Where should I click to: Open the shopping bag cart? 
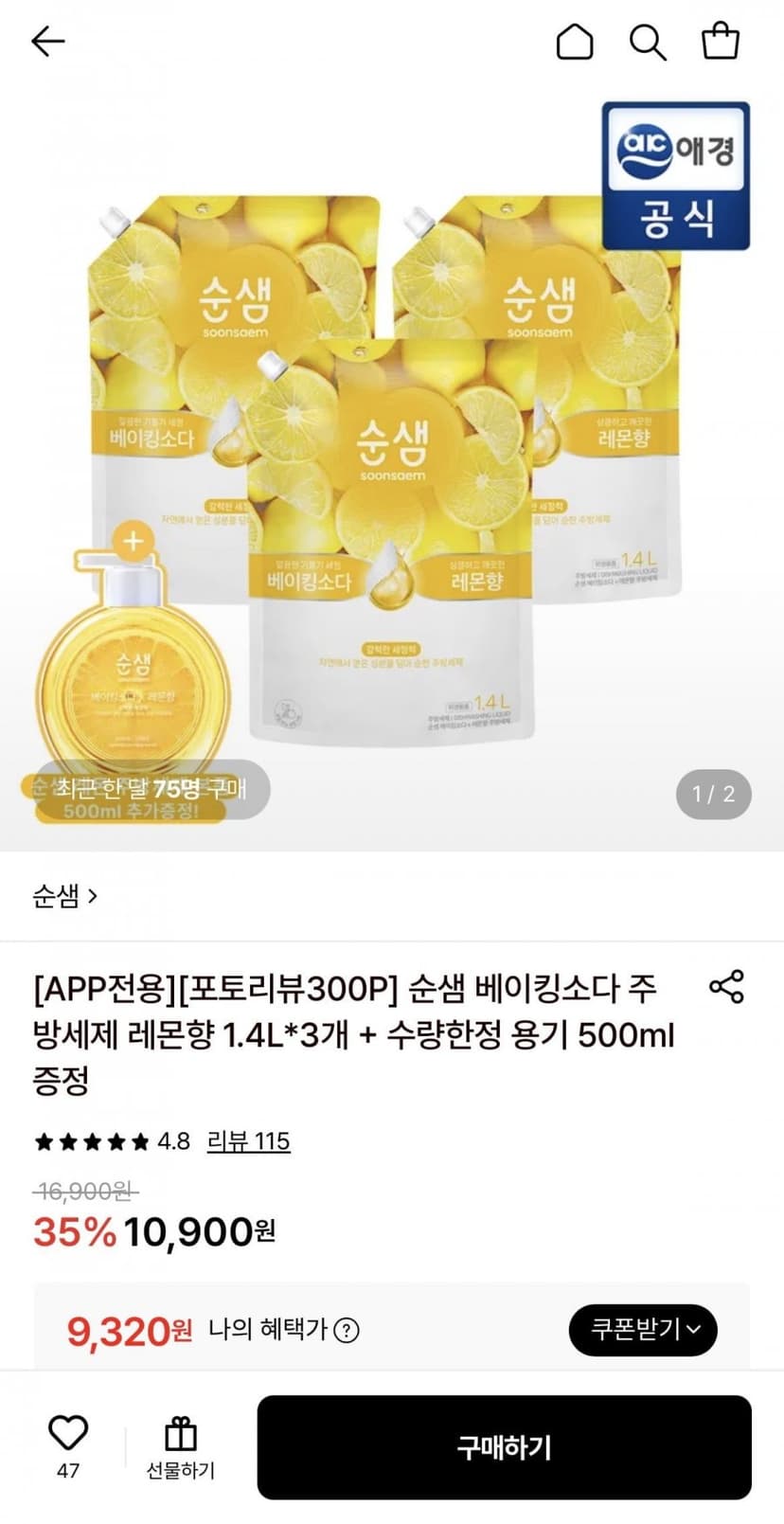[720, 42]
